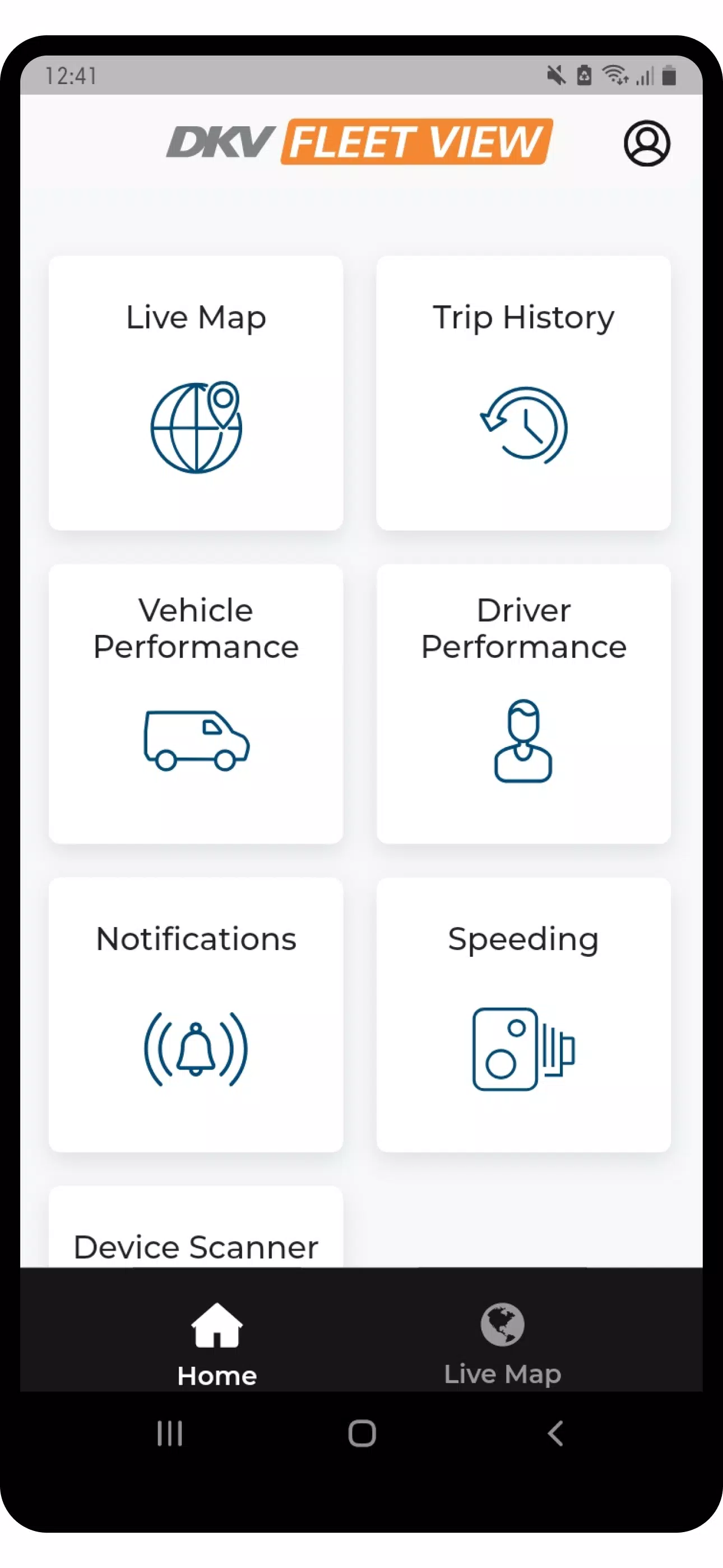This screenshot has height=1568, width=723.
Task: Tap the system back button
Action: (x=555, y=1433)
